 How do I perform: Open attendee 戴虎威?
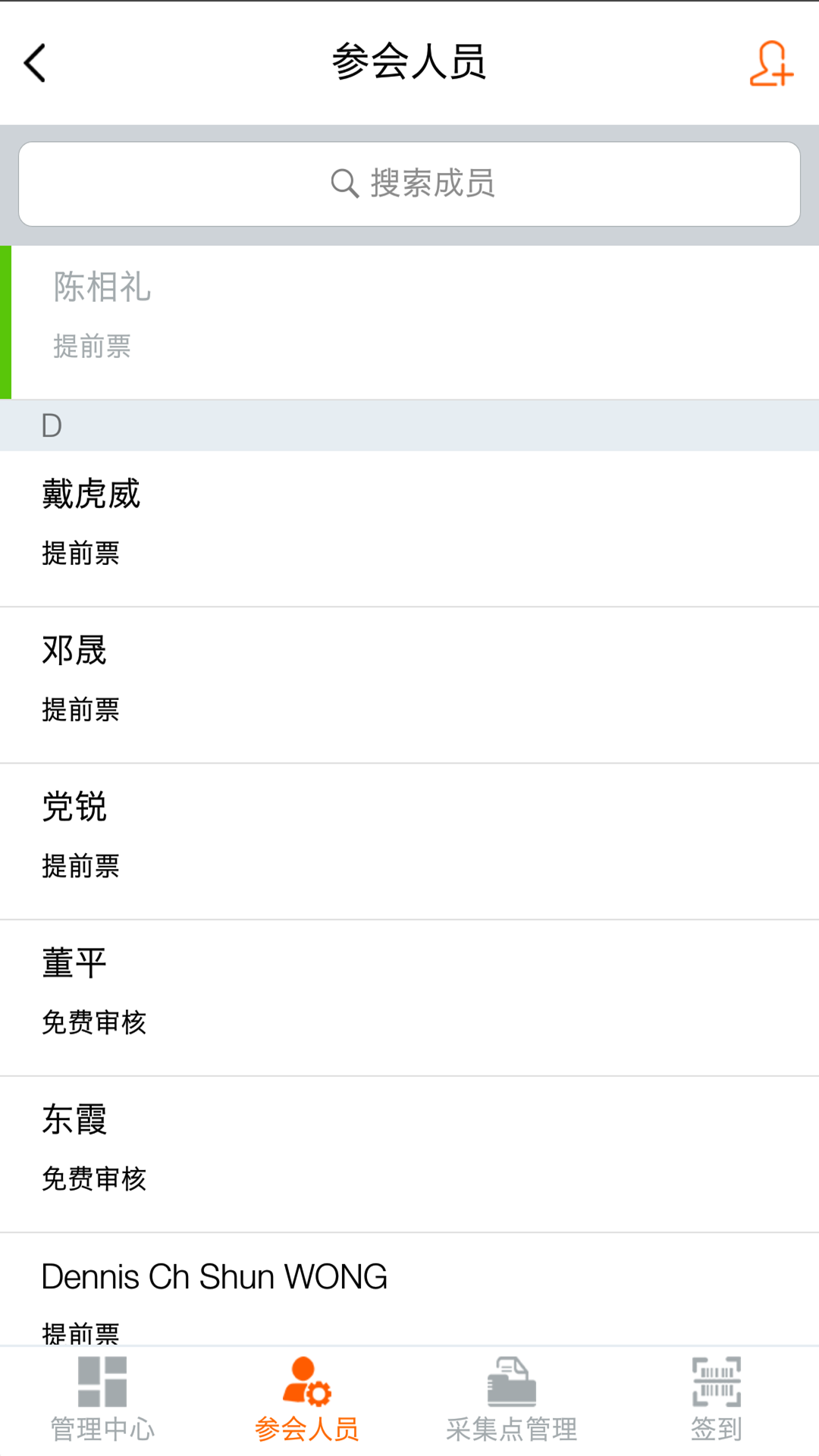coord(409,525)
